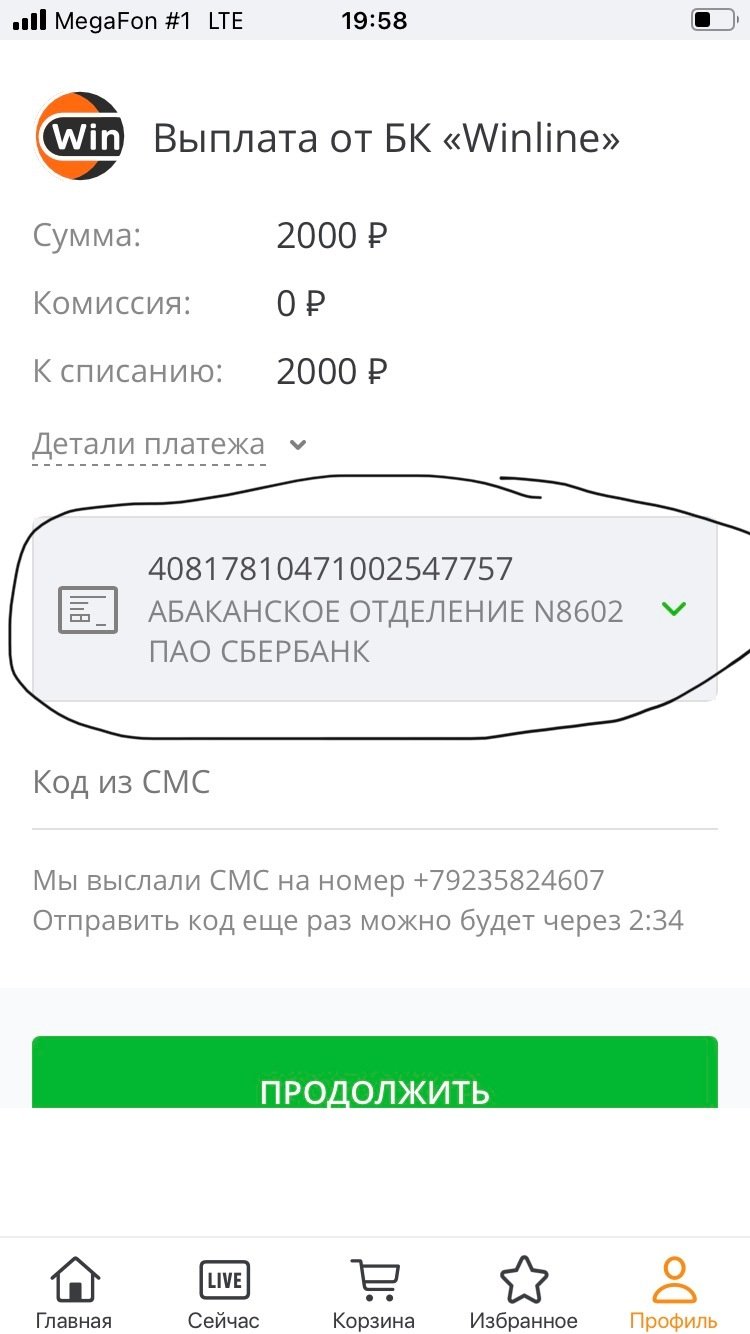Viewport: 750px width, 1334px height.
Task: Switch to the Сейчас live tab
Action: (x=223, y=1290)
